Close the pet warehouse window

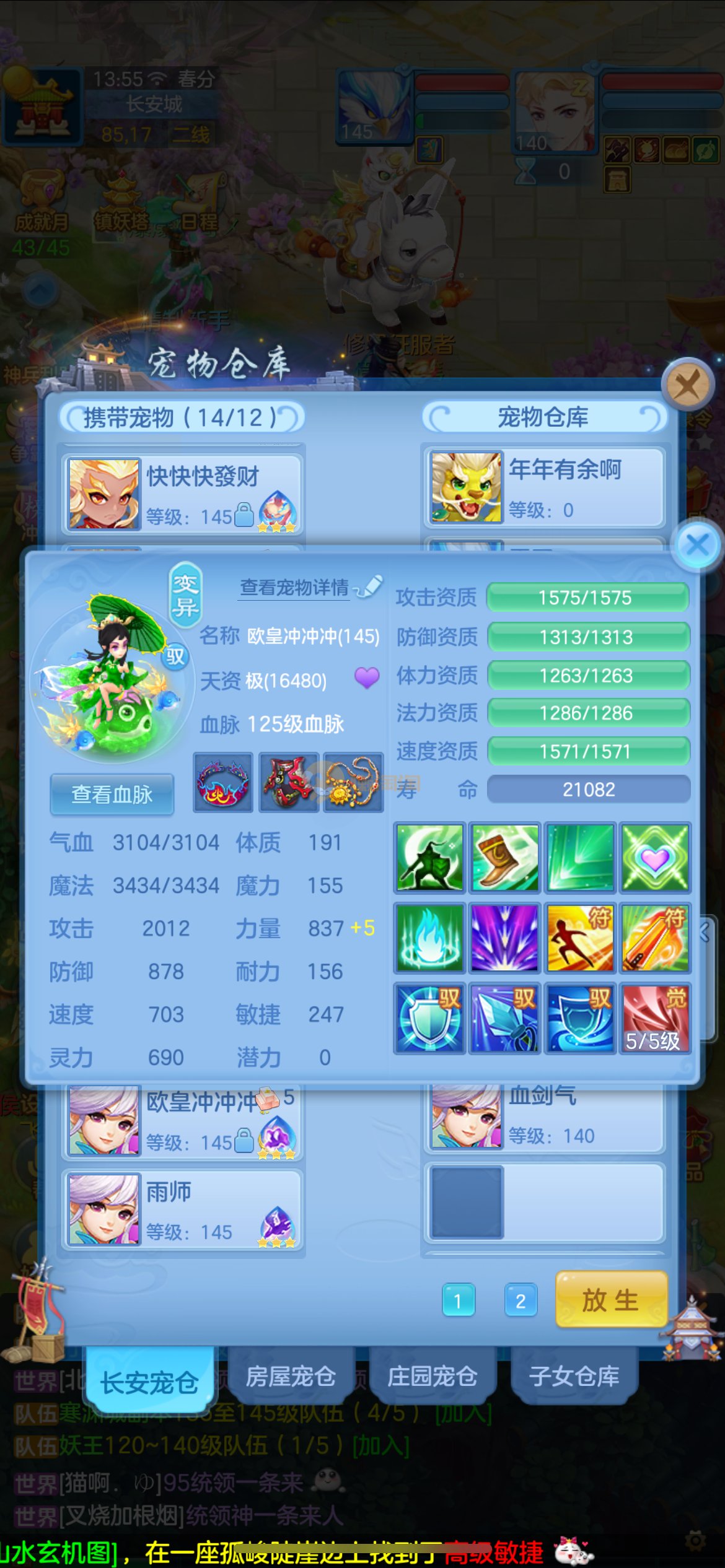click(687, 385)
